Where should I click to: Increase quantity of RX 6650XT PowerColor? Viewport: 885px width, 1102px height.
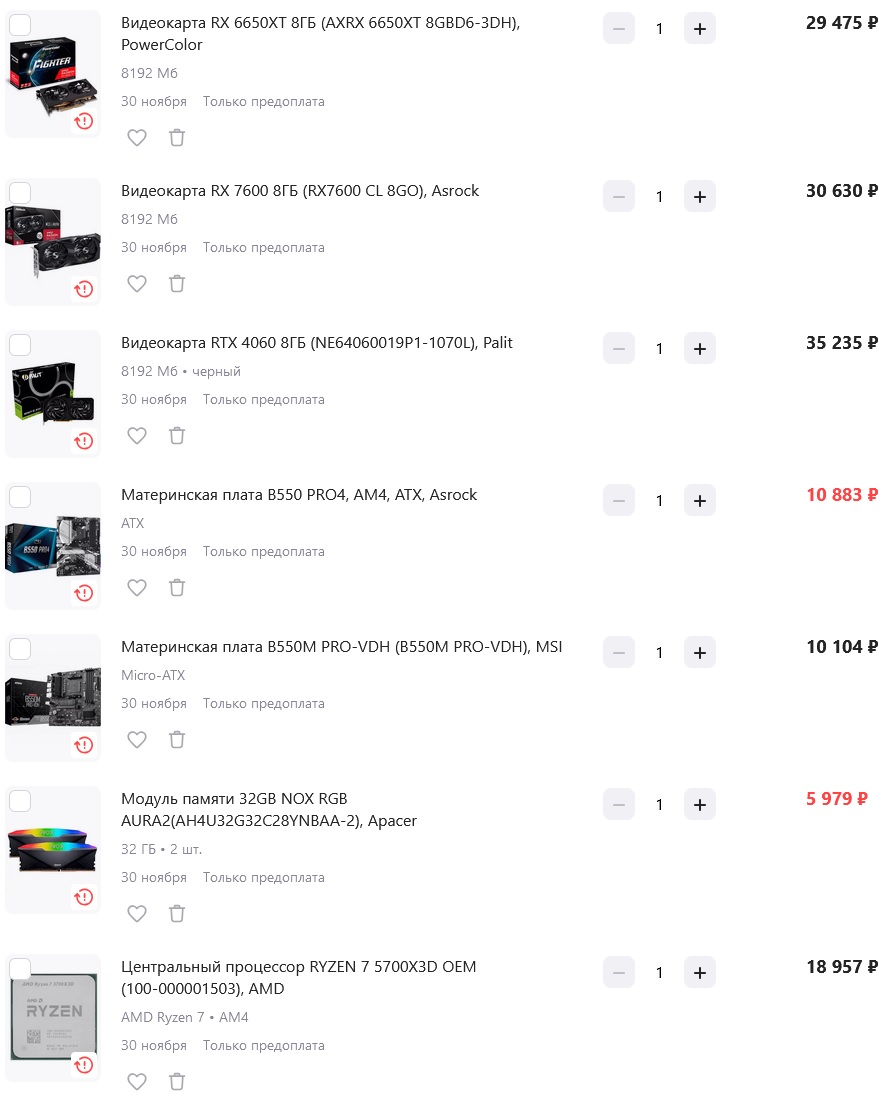(x=699, y=29)
